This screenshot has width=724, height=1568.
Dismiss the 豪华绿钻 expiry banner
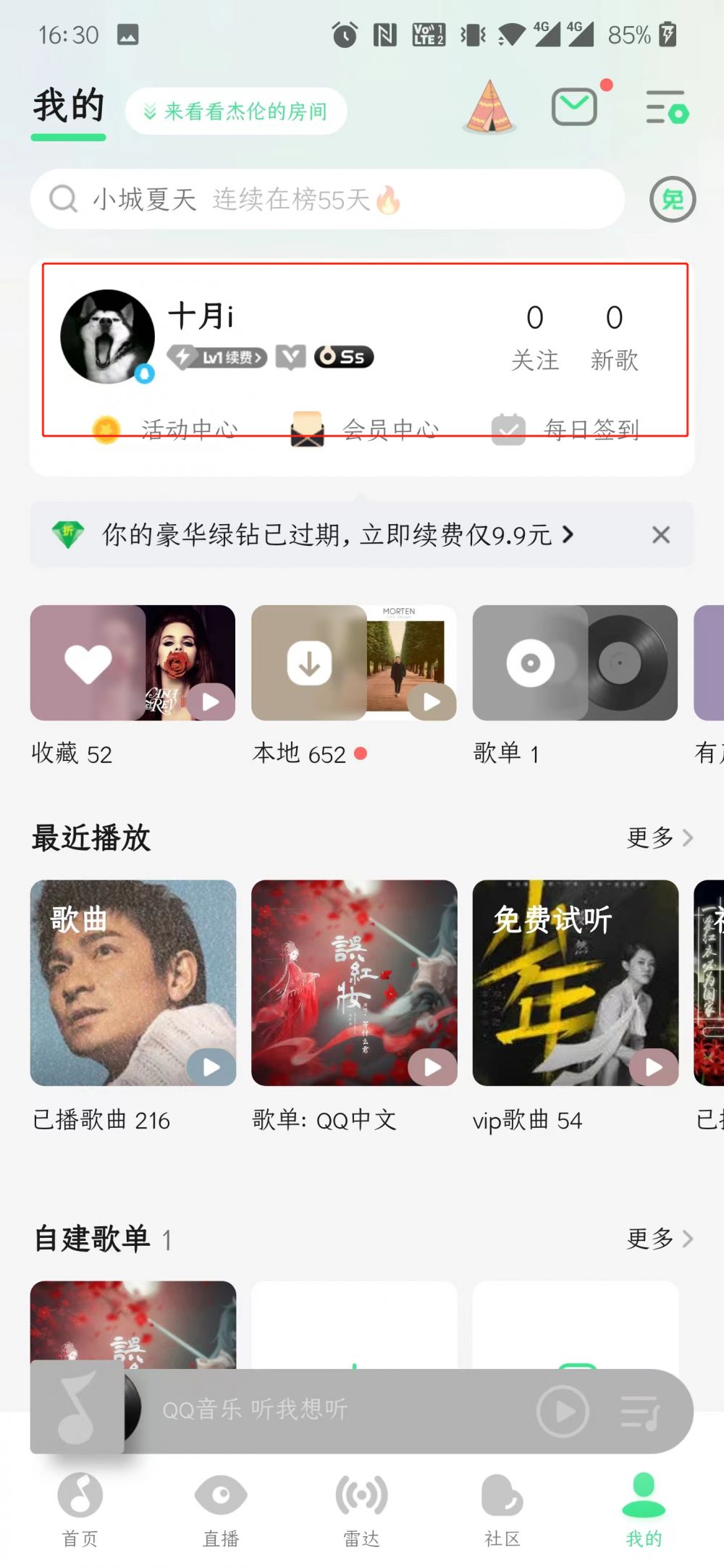click(660, 534)
